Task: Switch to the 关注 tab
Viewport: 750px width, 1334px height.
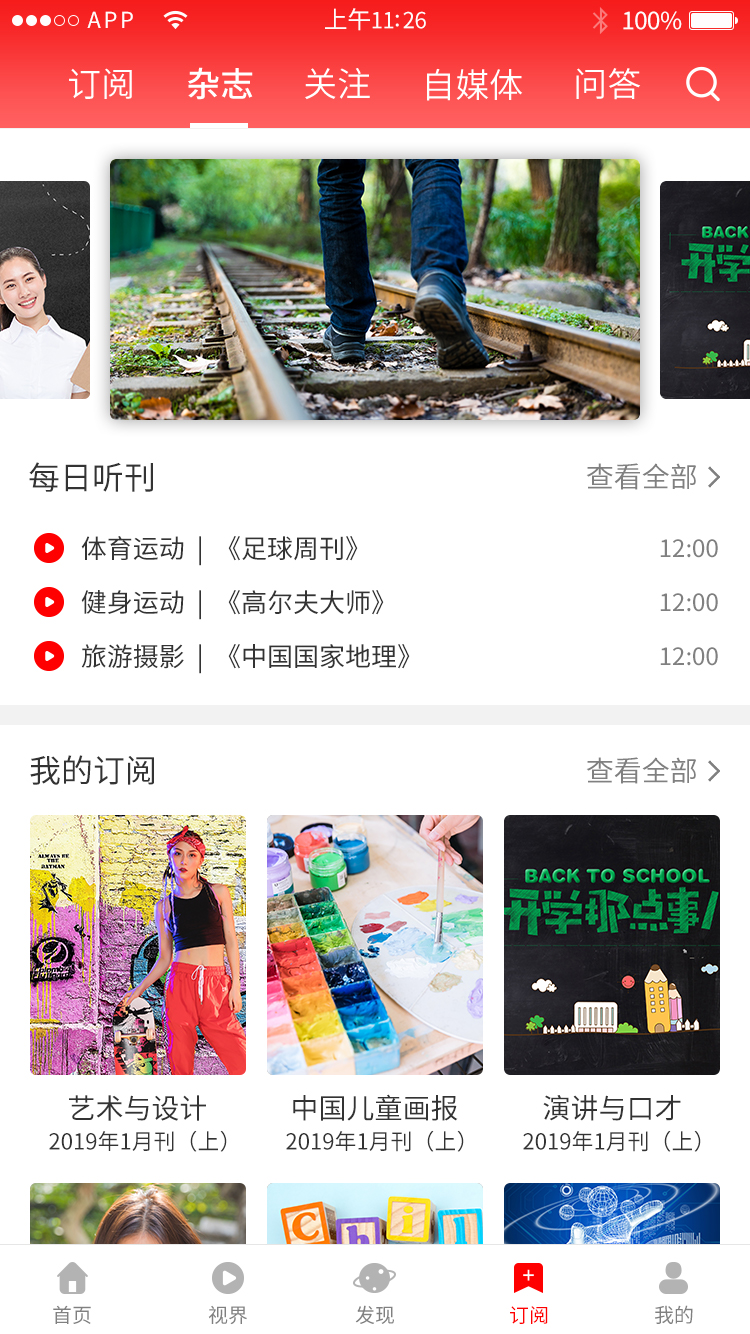Action: 337,86
